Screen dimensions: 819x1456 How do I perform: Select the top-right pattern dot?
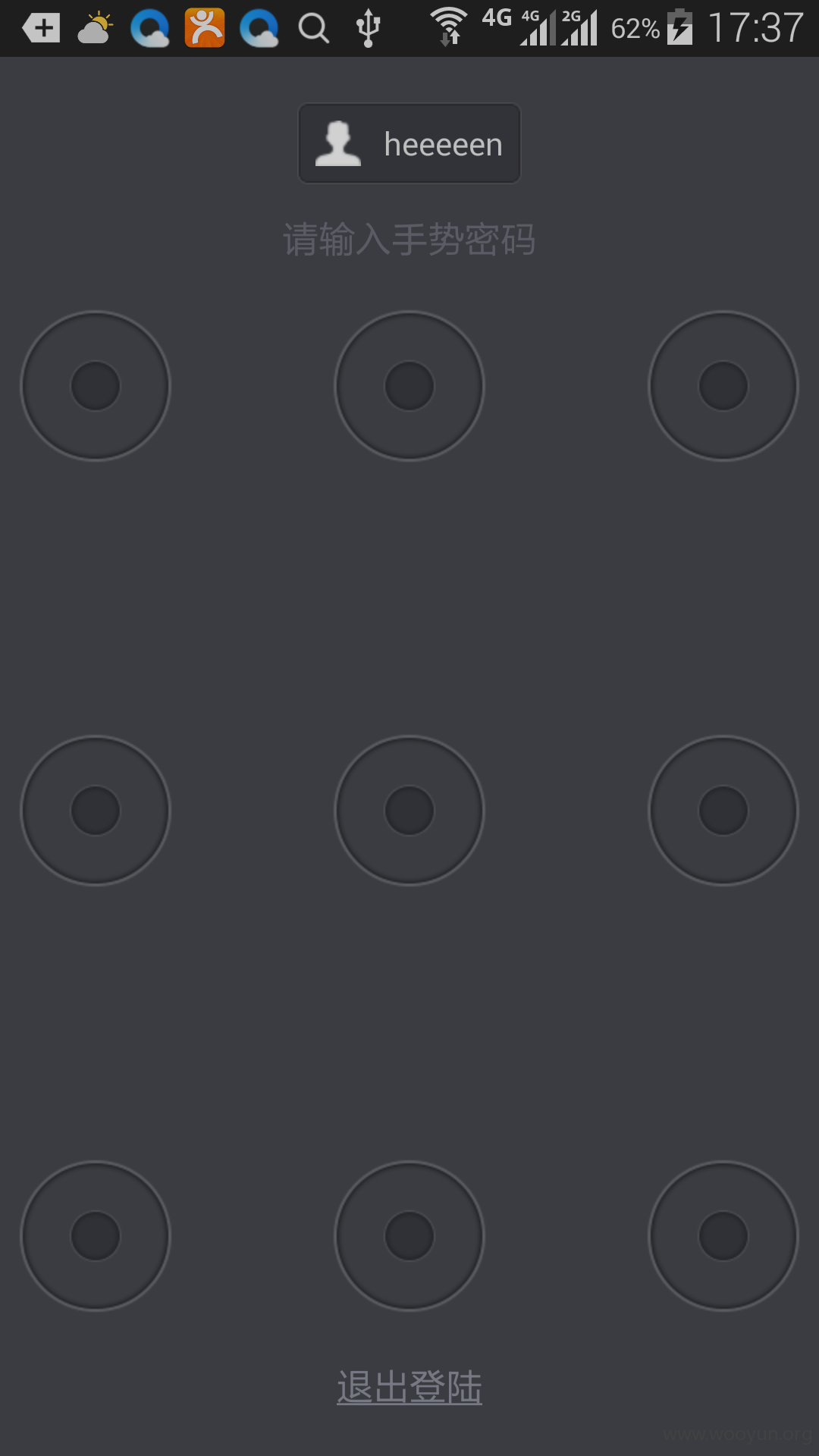point(723,386)
